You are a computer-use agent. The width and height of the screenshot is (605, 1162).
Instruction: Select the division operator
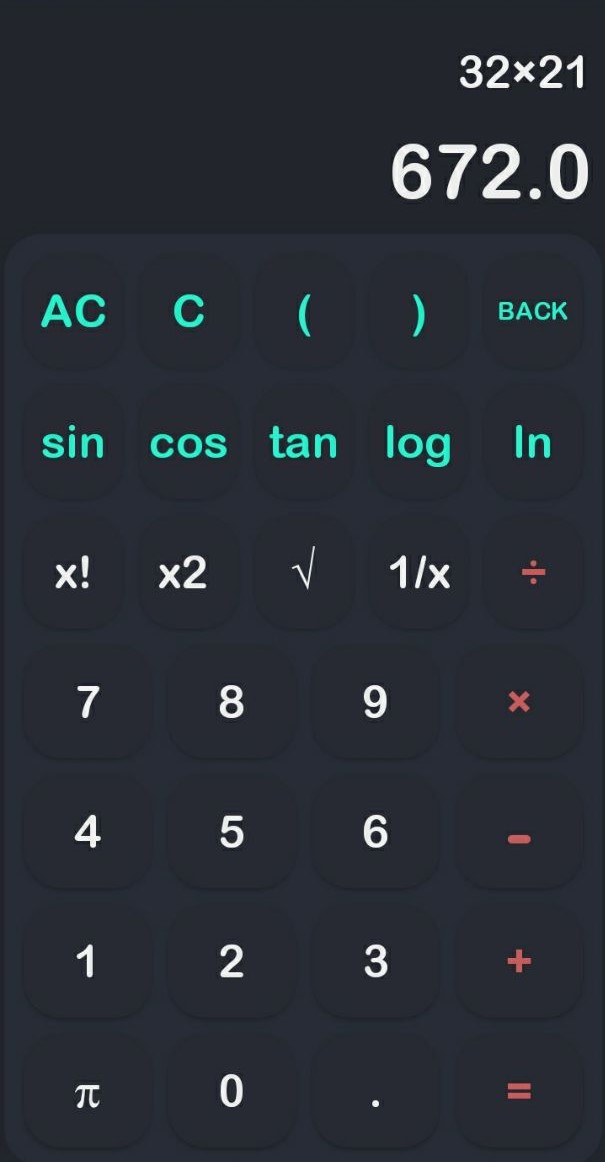tap(533, 573)
